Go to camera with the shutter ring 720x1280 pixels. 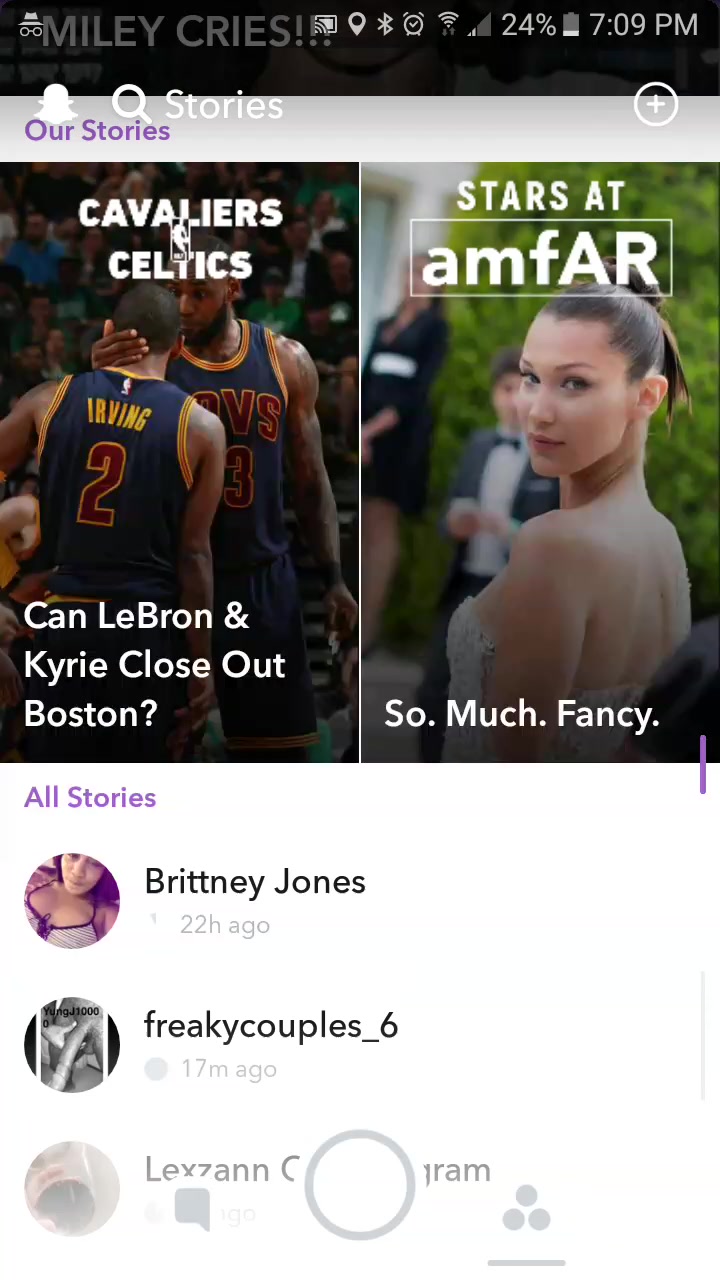(359, 1185)
